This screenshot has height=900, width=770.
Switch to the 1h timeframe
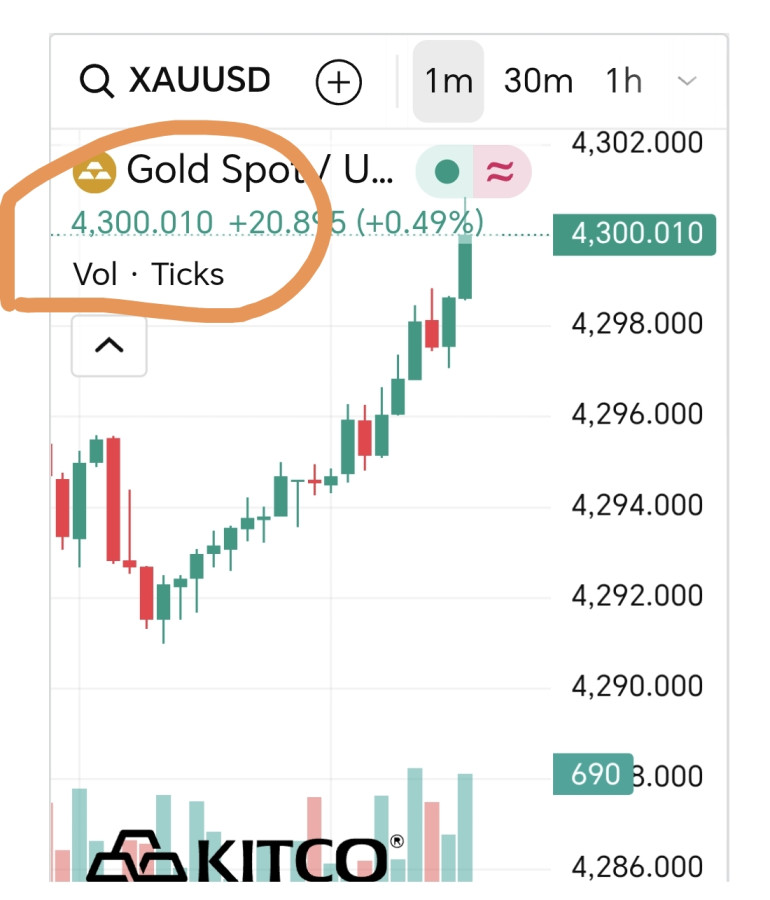[x=623, y=81]
